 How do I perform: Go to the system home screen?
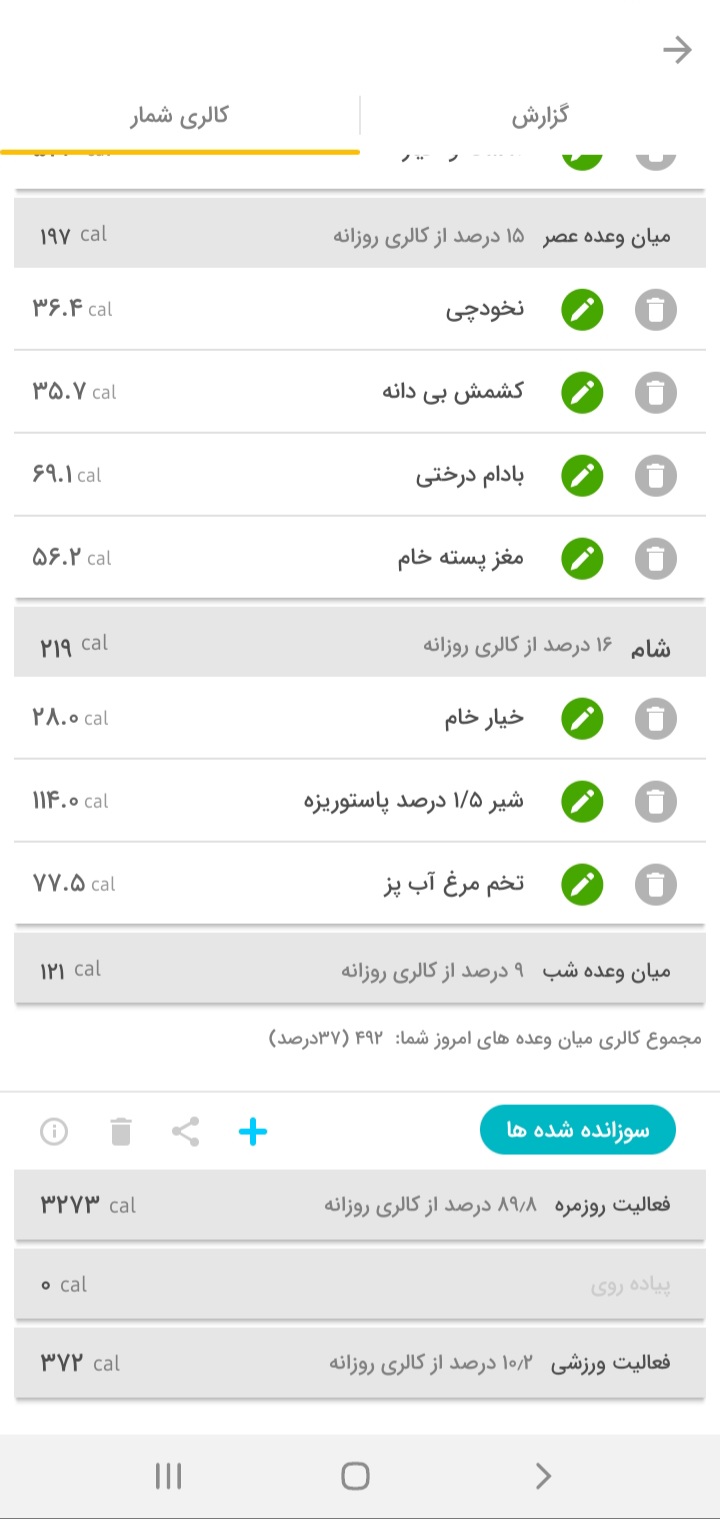click(355, 1476)
